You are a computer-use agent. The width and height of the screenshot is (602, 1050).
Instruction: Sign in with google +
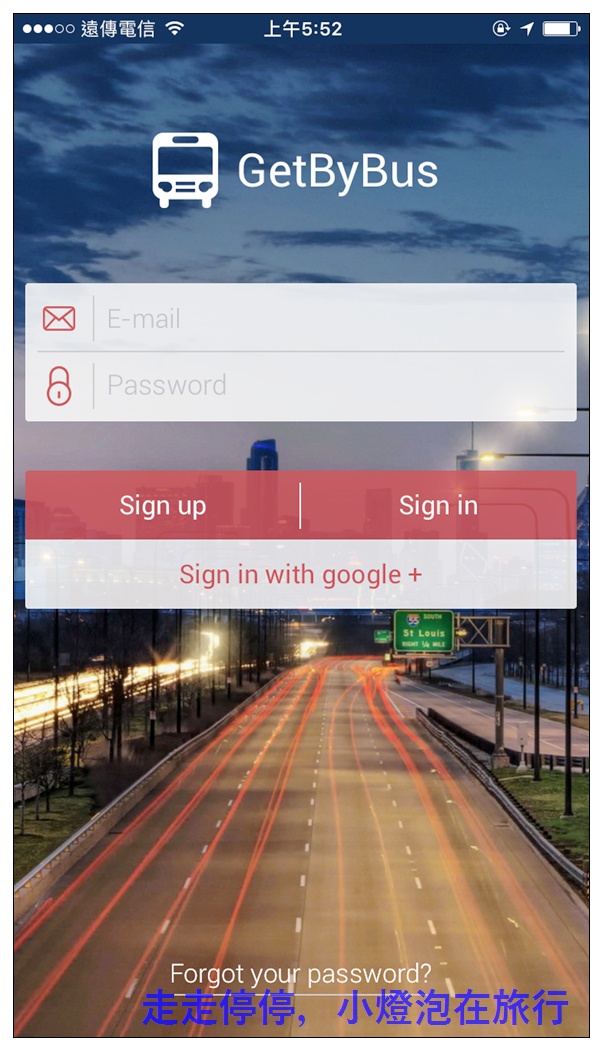pos(300,575)
